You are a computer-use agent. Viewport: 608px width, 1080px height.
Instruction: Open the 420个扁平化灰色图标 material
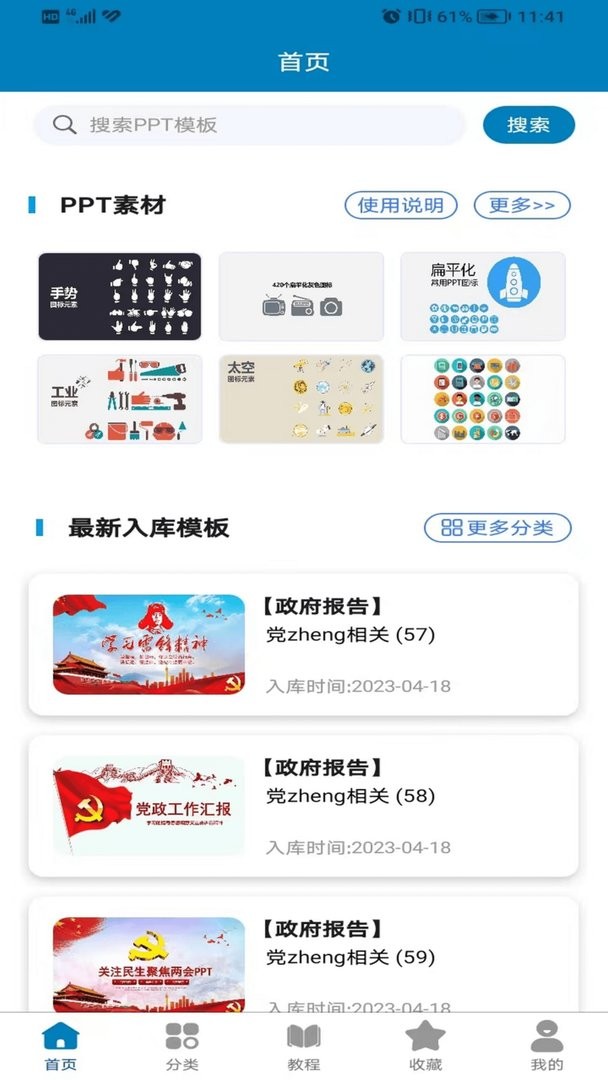(301, 296)
